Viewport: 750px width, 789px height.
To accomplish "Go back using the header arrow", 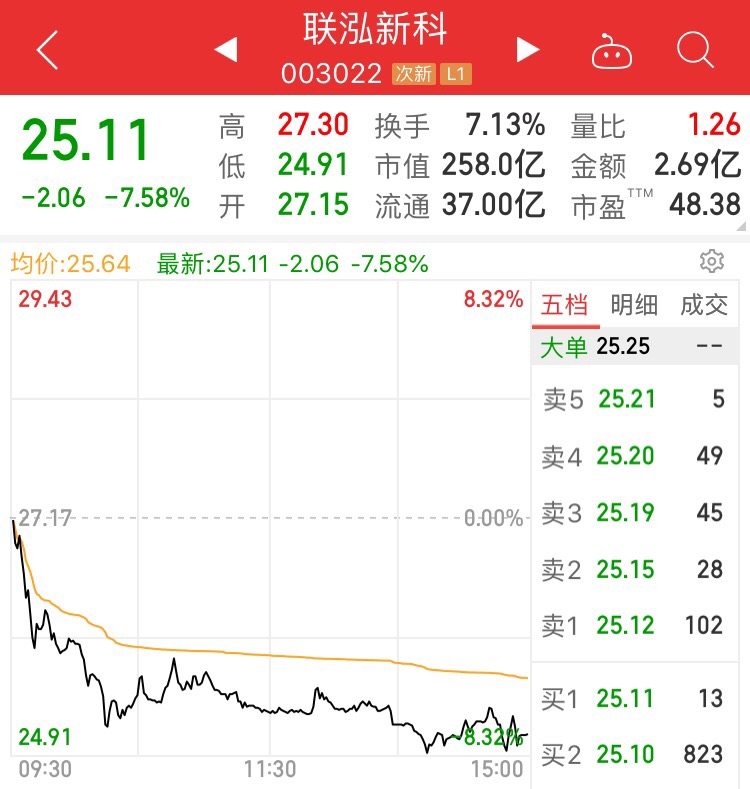I will [x=47, y=49].
